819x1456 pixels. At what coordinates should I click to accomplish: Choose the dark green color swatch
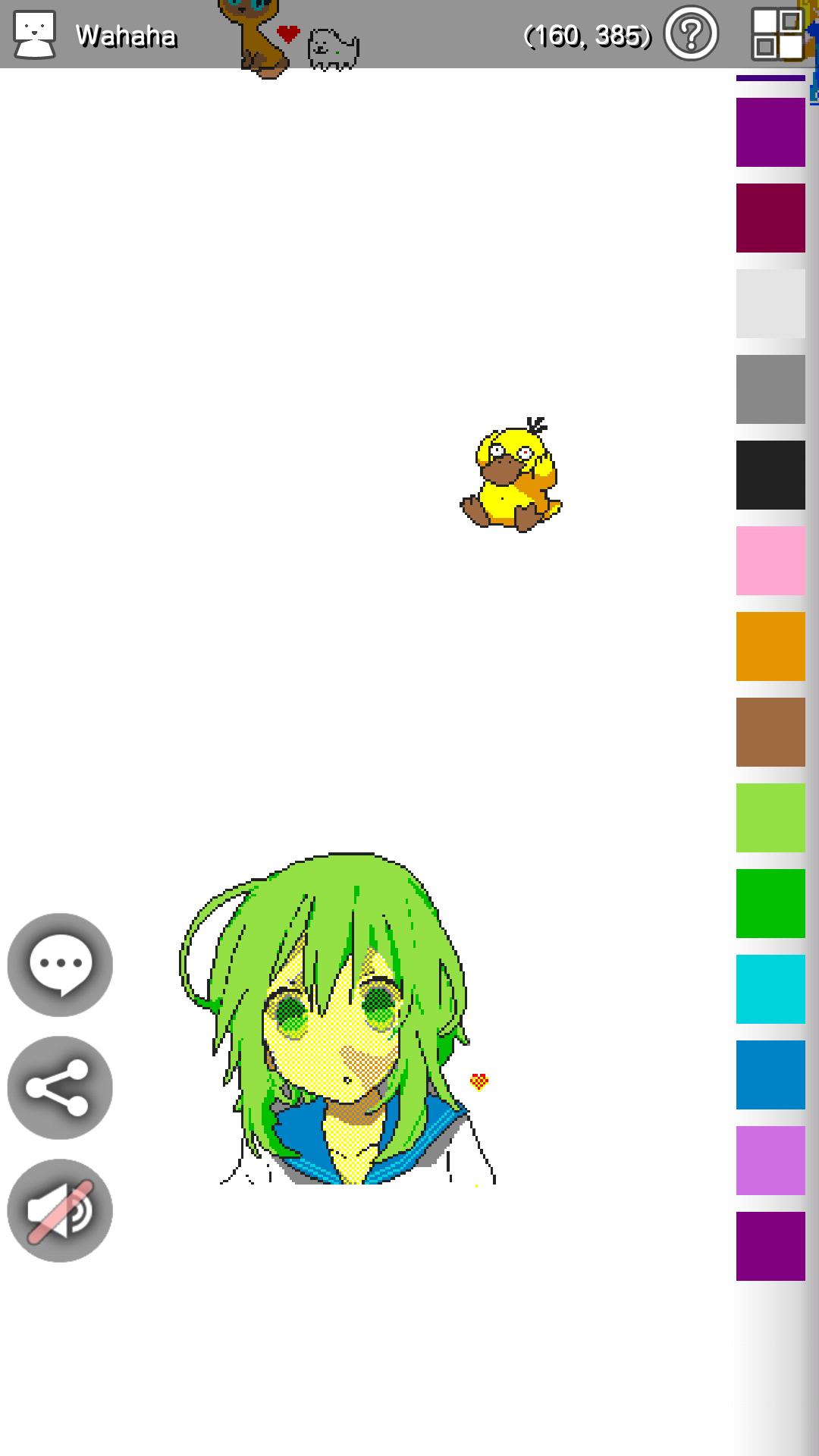(770, 903)
